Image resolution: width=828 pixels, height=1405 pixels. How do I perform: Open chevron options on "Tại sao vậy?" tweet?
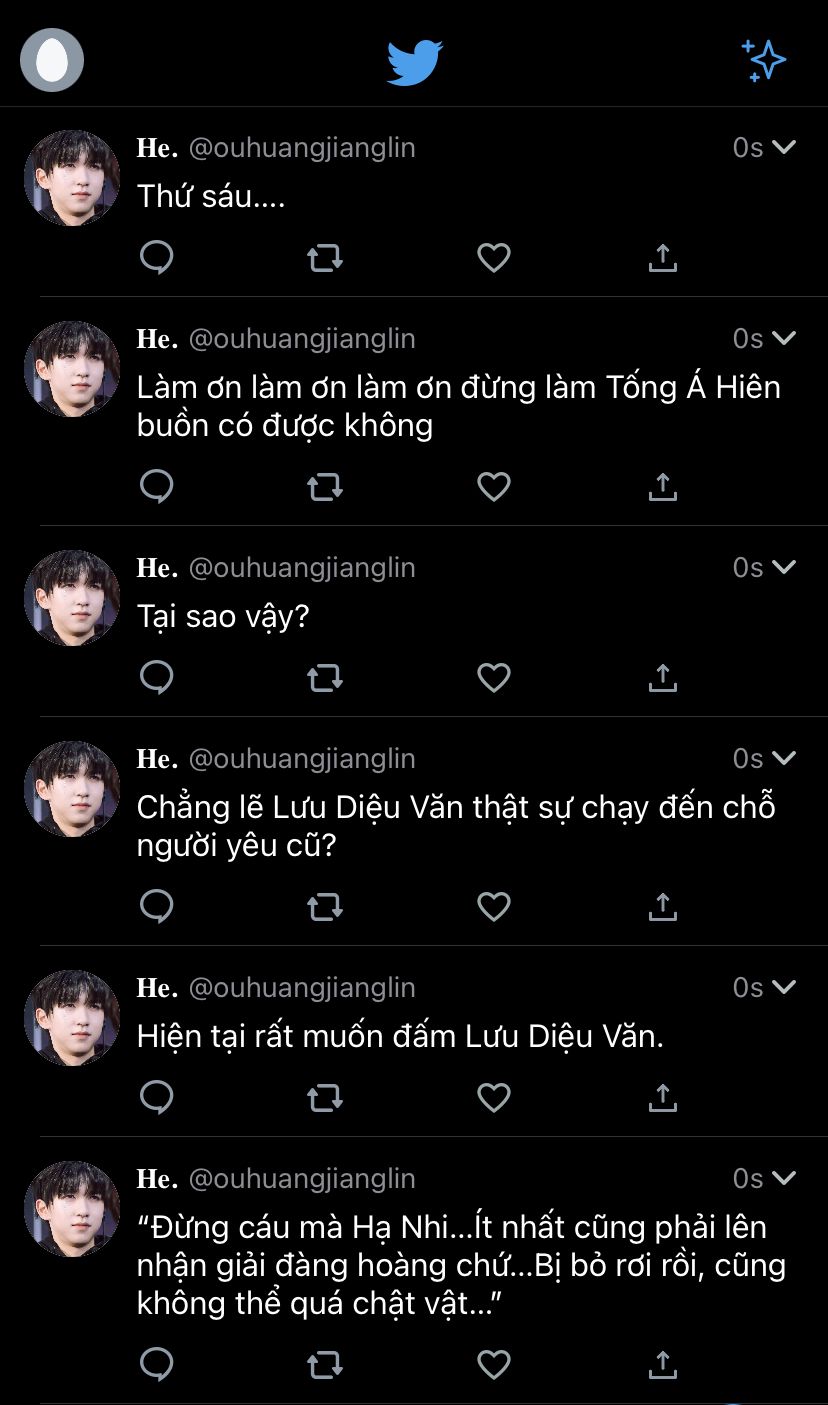784,567
